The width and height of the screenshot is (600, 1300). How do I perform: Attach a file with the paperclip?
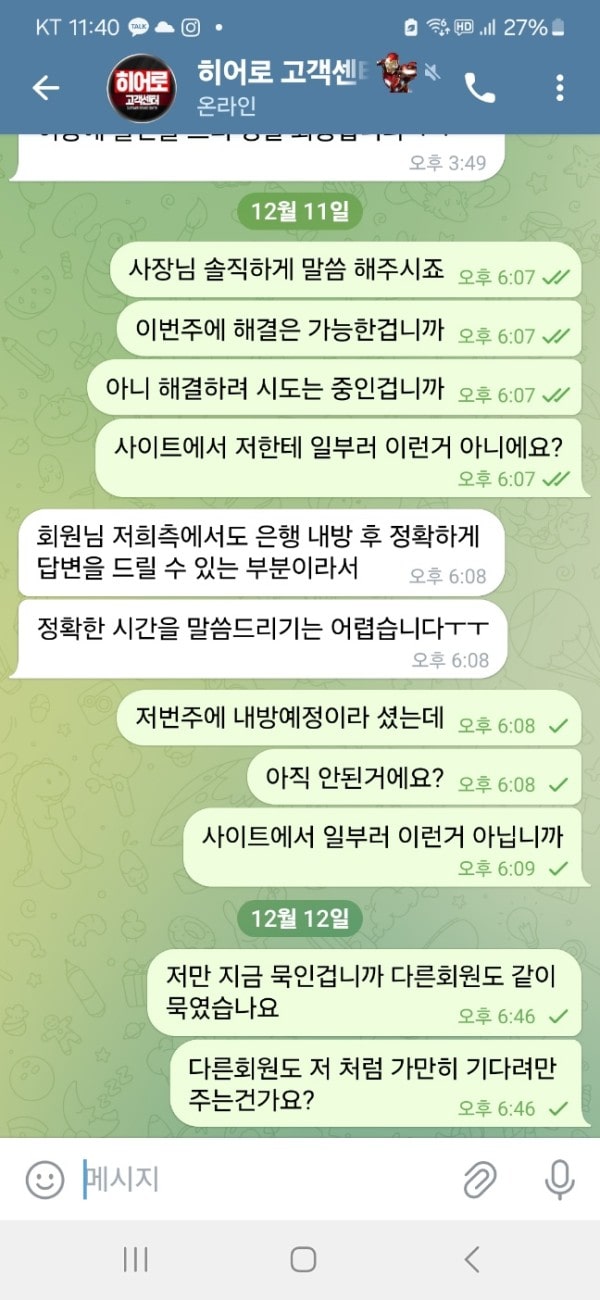coord(481,1180)
